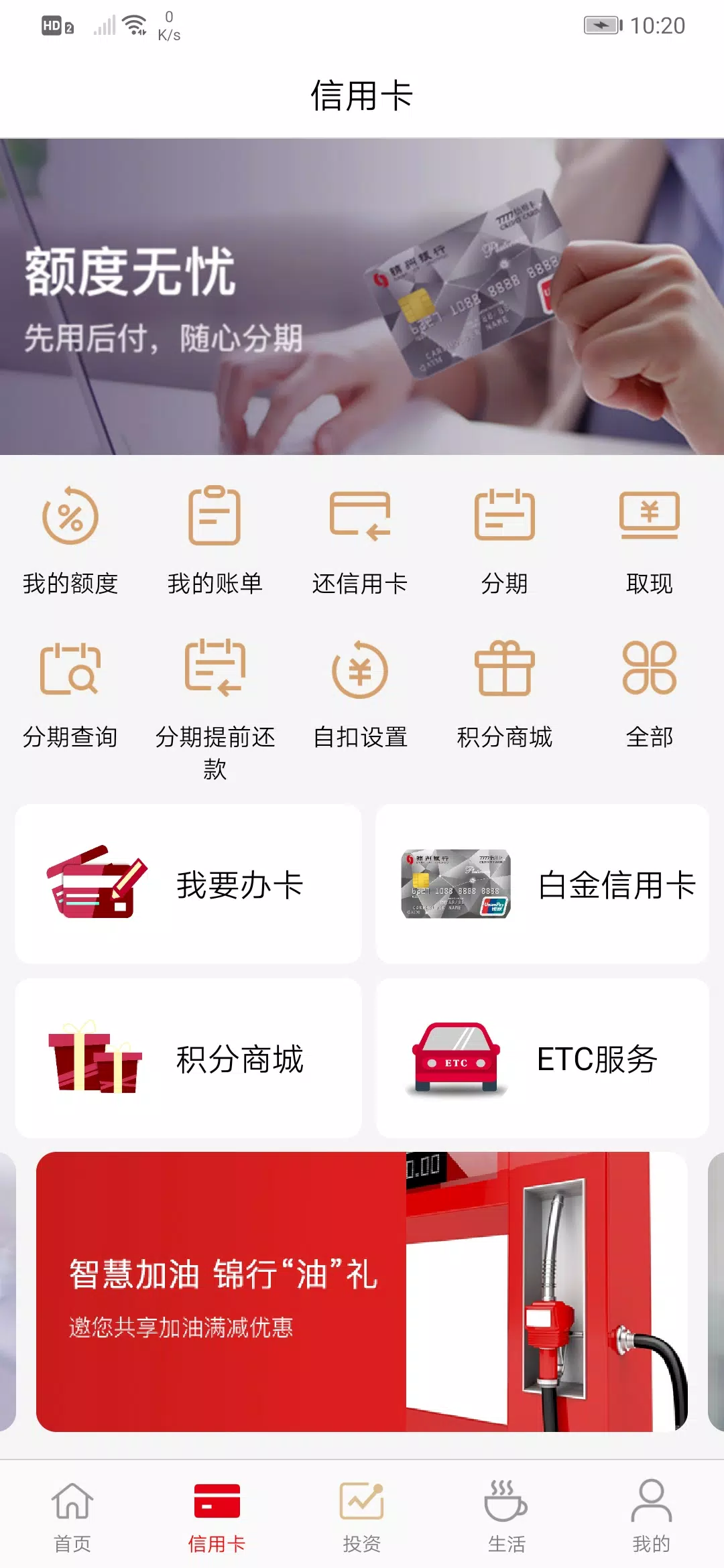Tap the 分期 installment shortcut
Viewport: 724px width, 1568px height.
(505, 539)
